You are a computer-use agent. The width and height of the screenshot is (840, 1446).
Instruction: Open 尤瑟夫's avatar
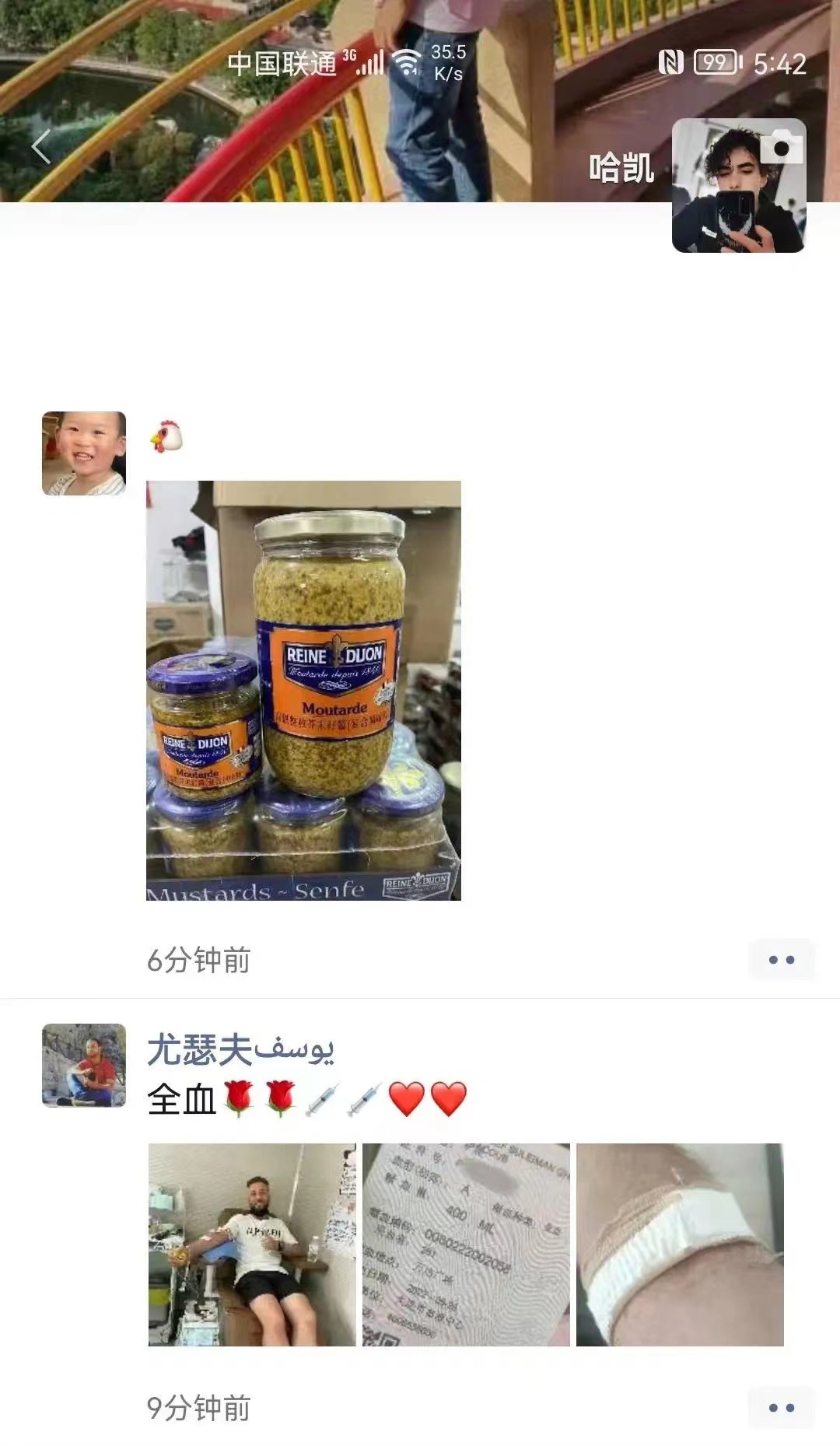pyautogui.click(x=84, y=1065)
